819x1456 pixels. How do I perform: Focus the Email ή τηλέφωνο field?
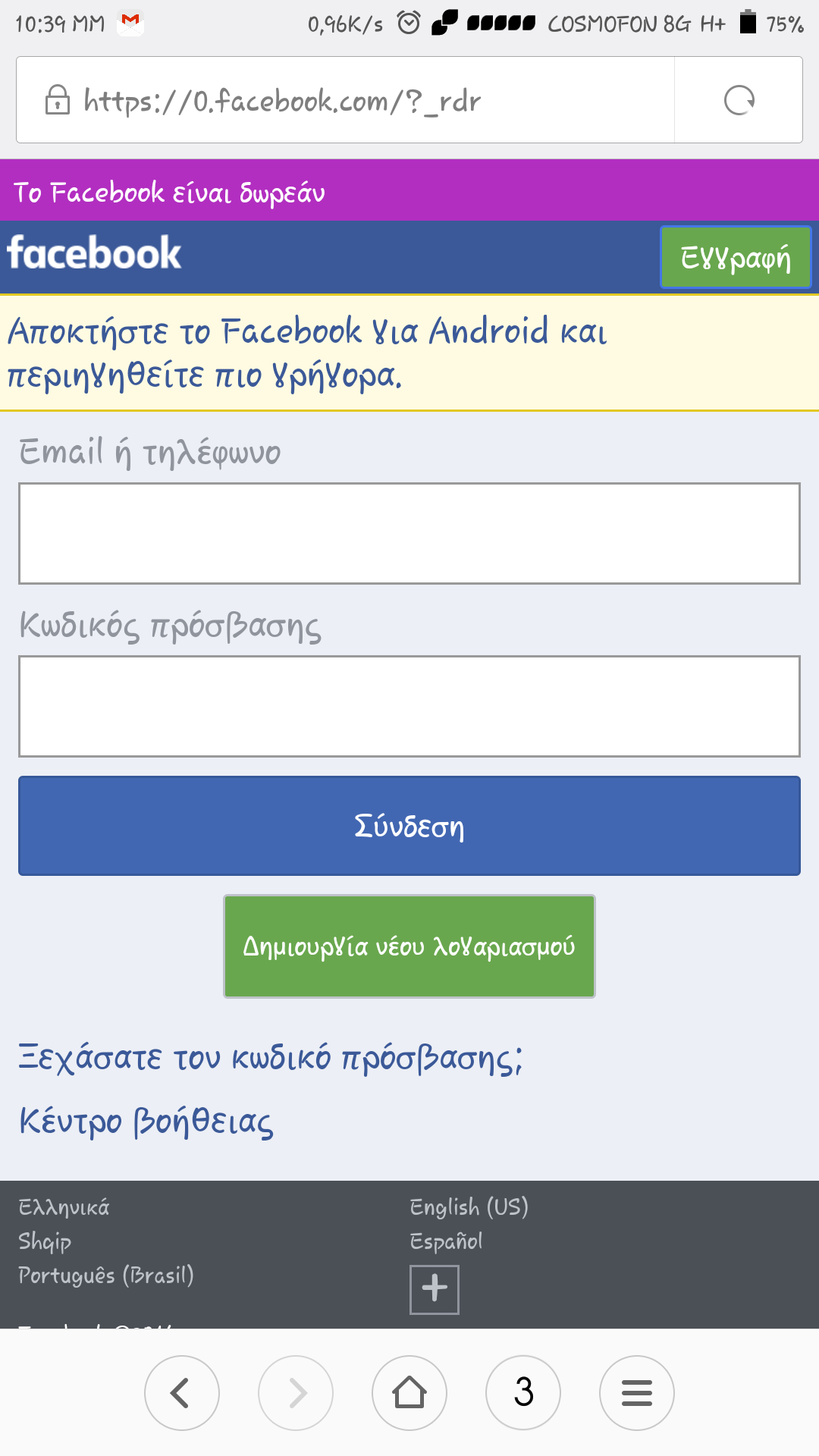[x=409, y=533]
